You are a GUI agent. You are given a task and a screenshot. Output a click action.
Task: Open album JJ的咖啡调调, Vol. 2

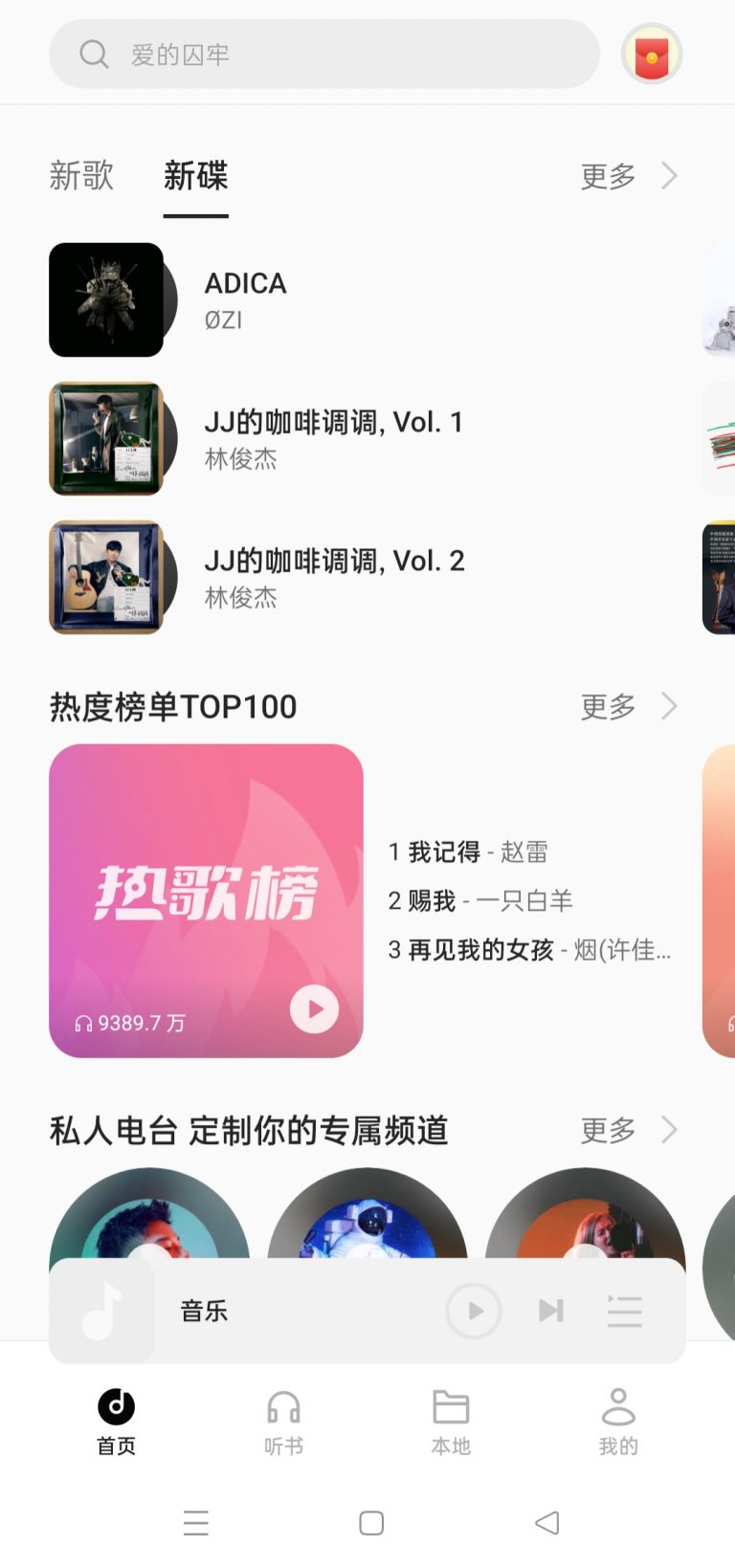pos(334,577)
